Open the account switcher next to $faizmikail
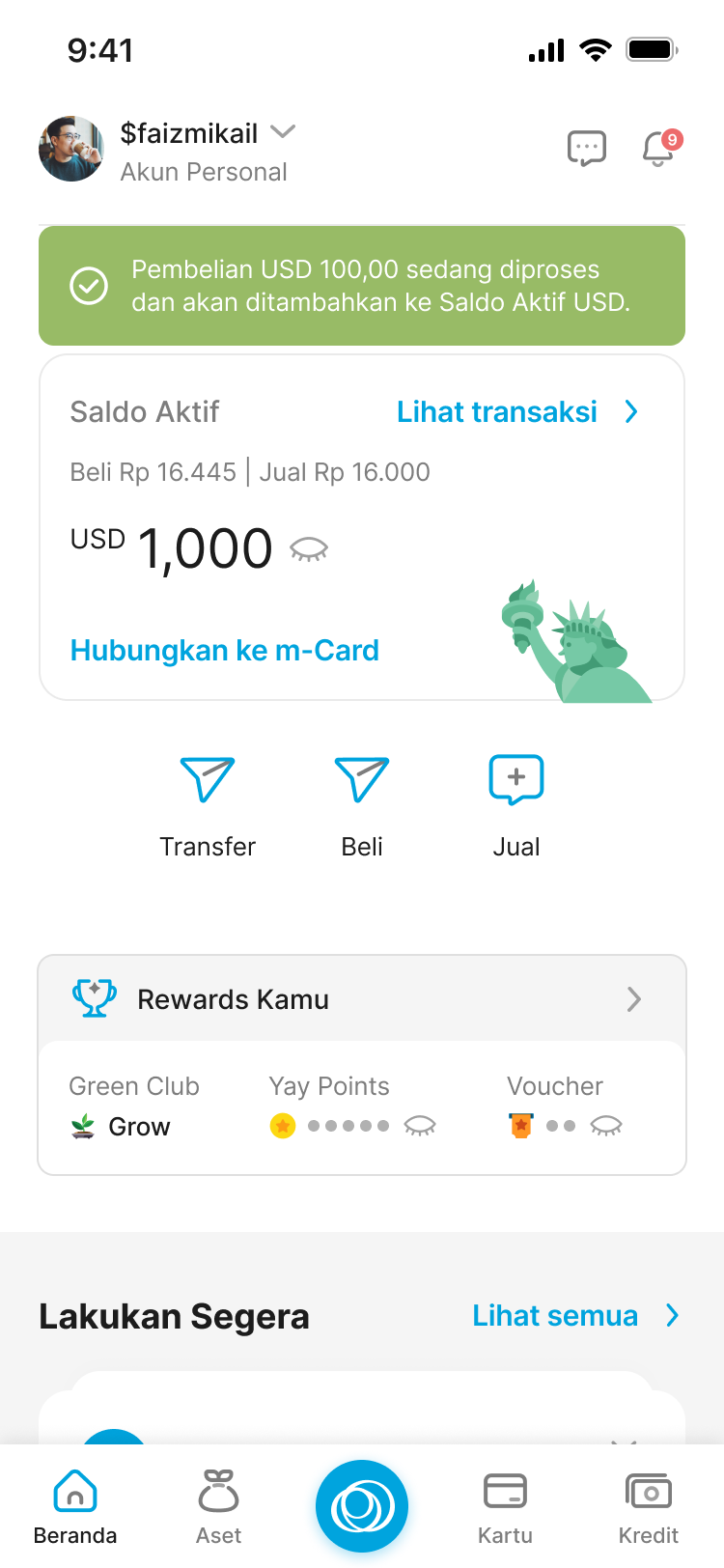 coord(283,132)
